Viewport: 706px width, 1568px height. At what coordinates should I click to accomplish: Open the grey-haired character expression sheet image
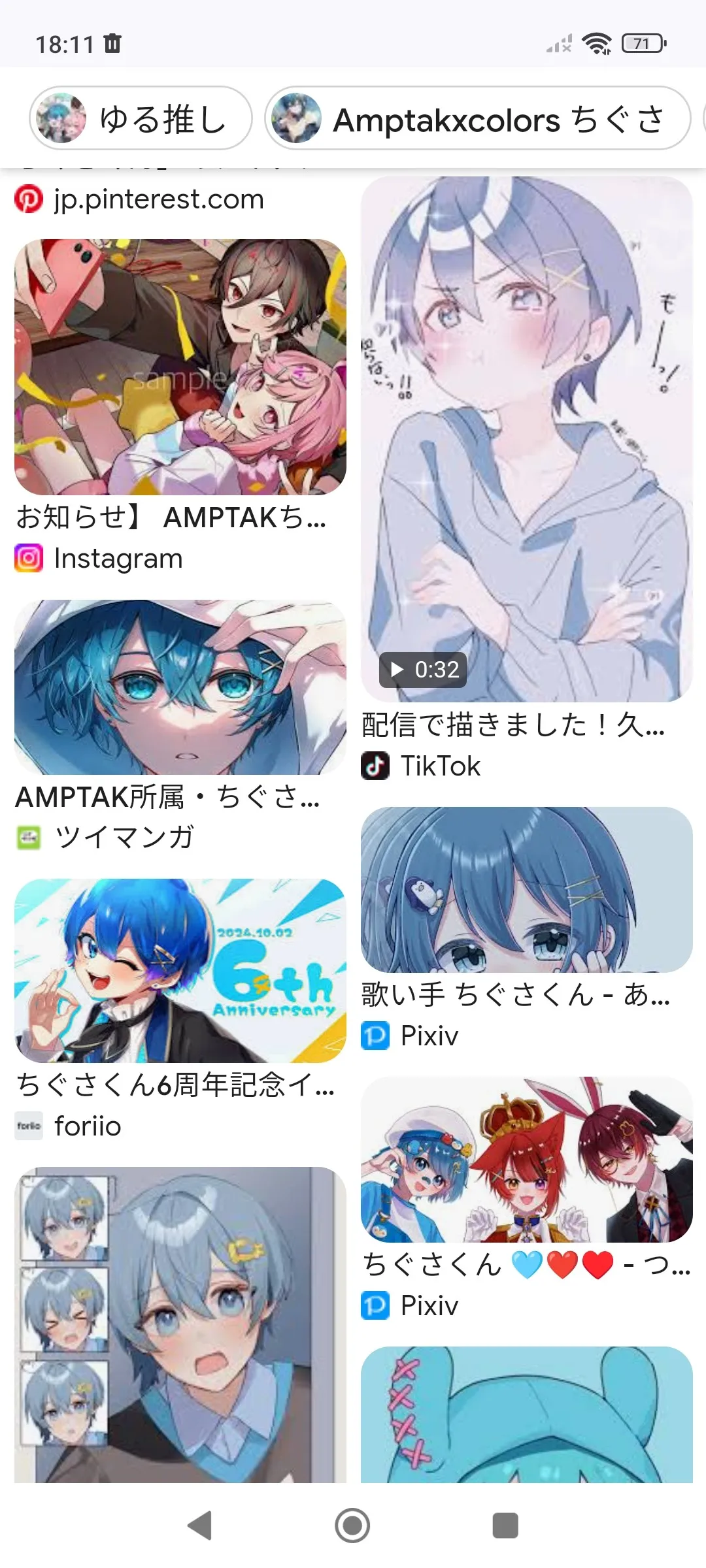[x=180, y=1324]
